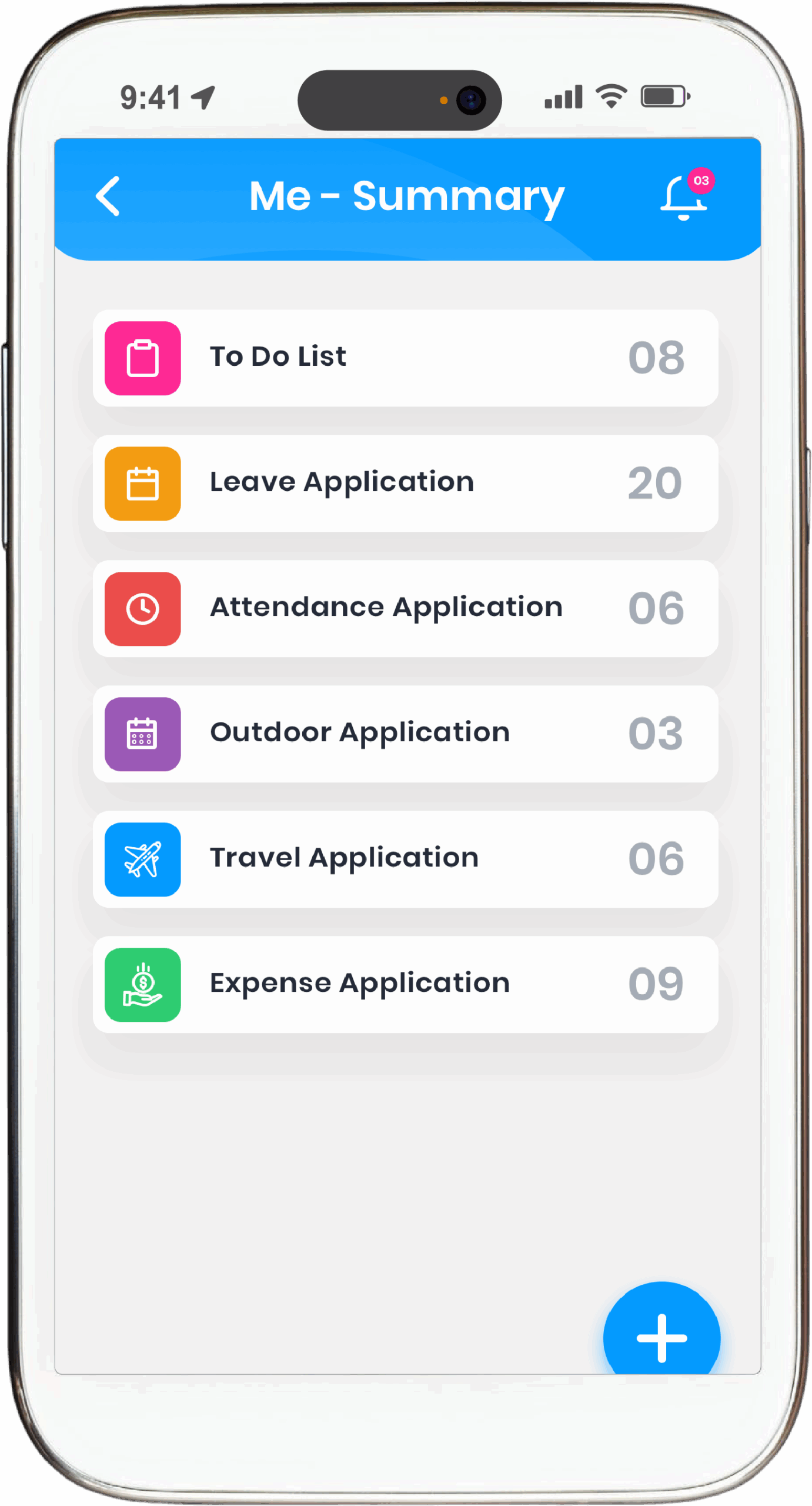Tap the Expense Application row
This screenshot has width=812, height=1506.
405,984
